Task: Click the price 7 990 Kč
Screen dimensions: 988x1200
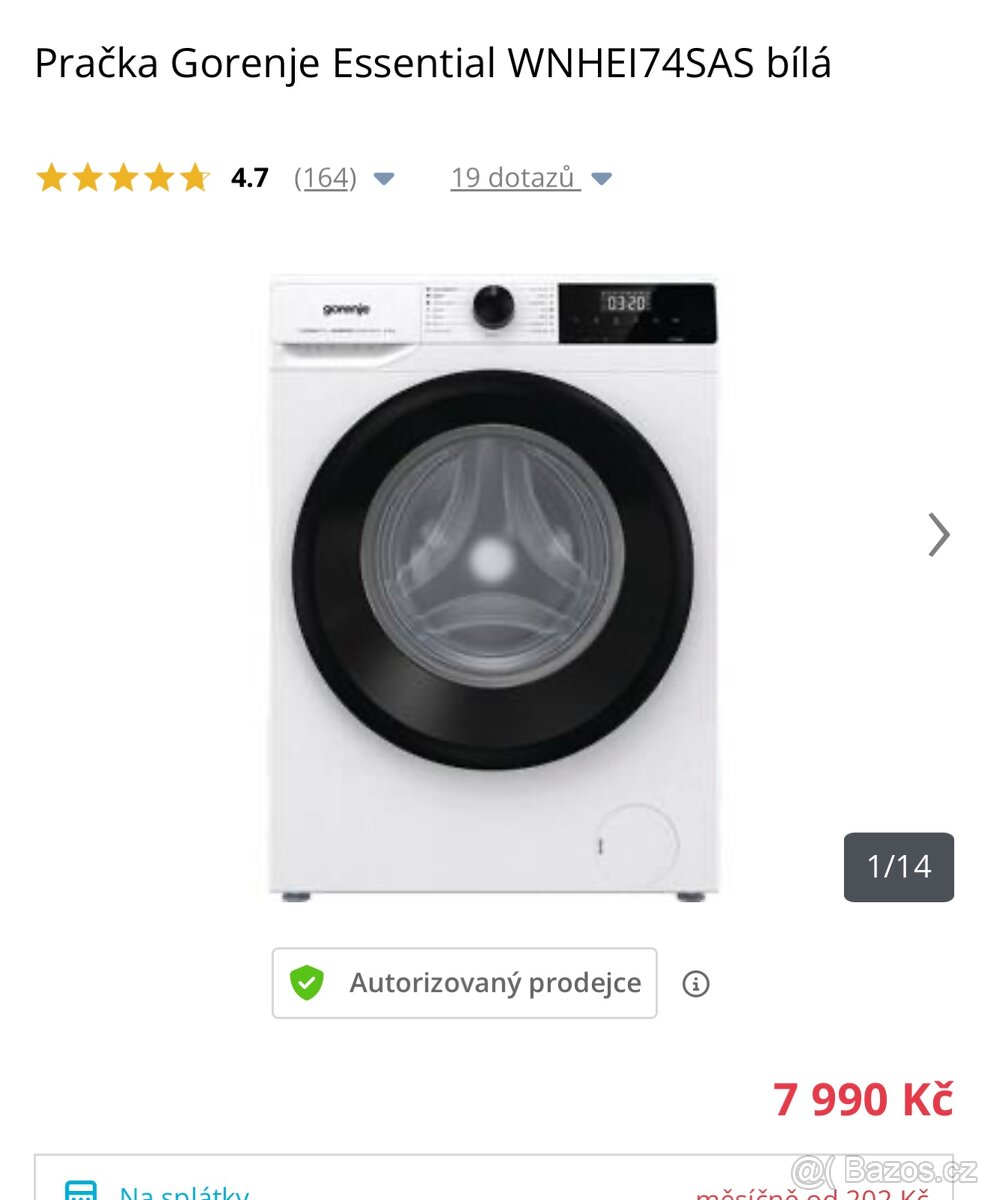Action: point(862,1097)
